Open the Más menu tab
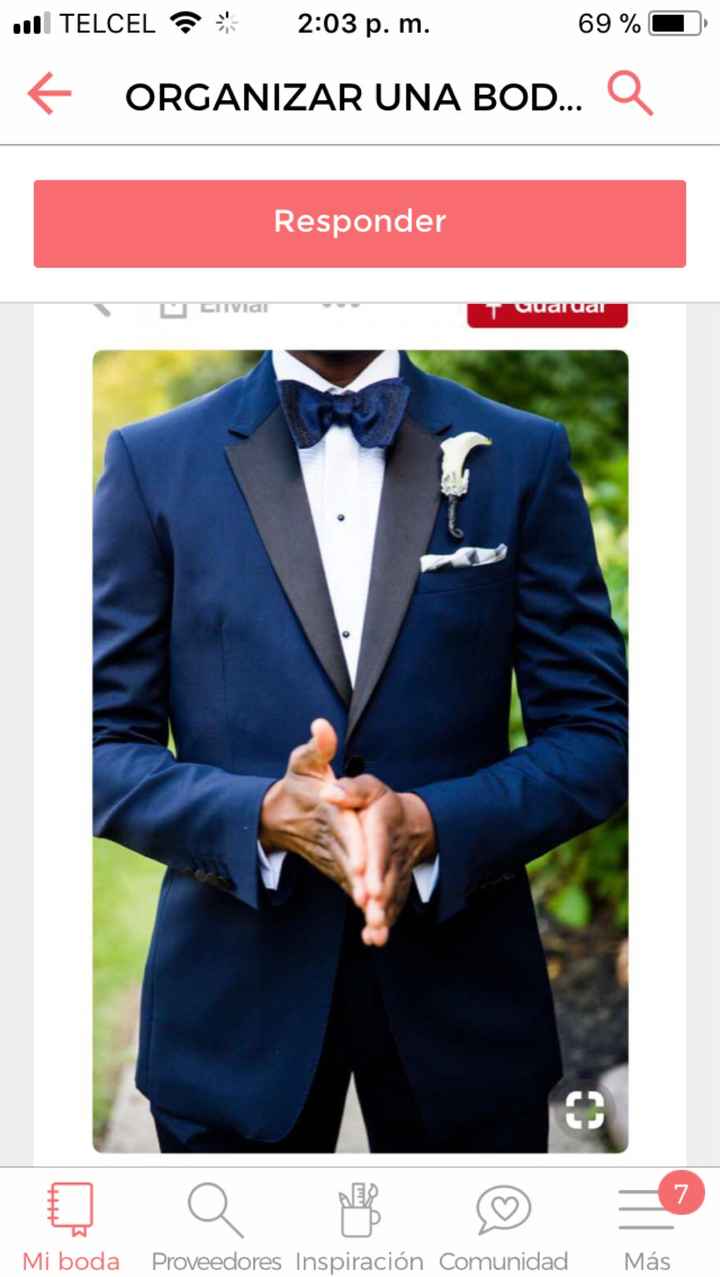The height and width of the screenshot is (1277, 720). (x=647, y=1225)
